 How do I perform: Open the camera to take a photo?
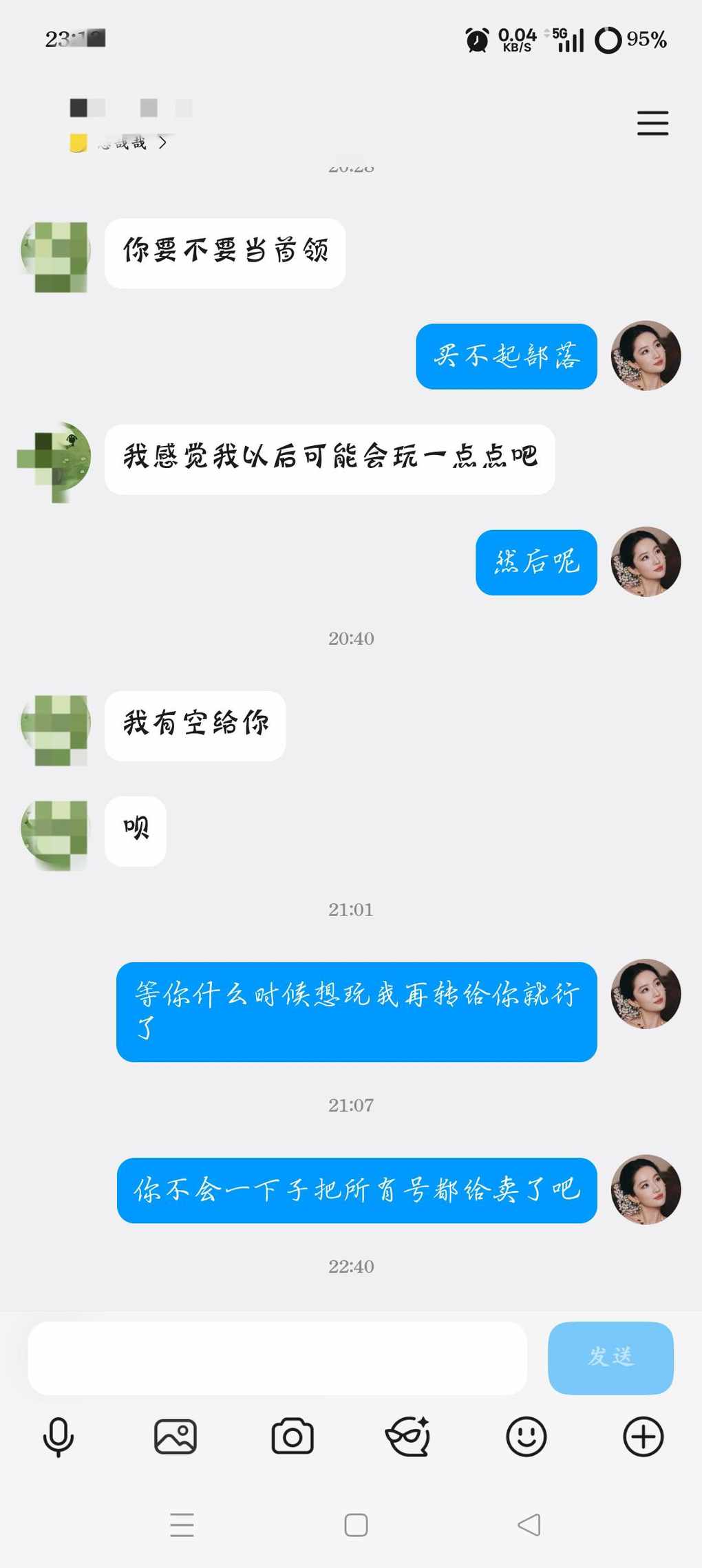coord(292,1437)
